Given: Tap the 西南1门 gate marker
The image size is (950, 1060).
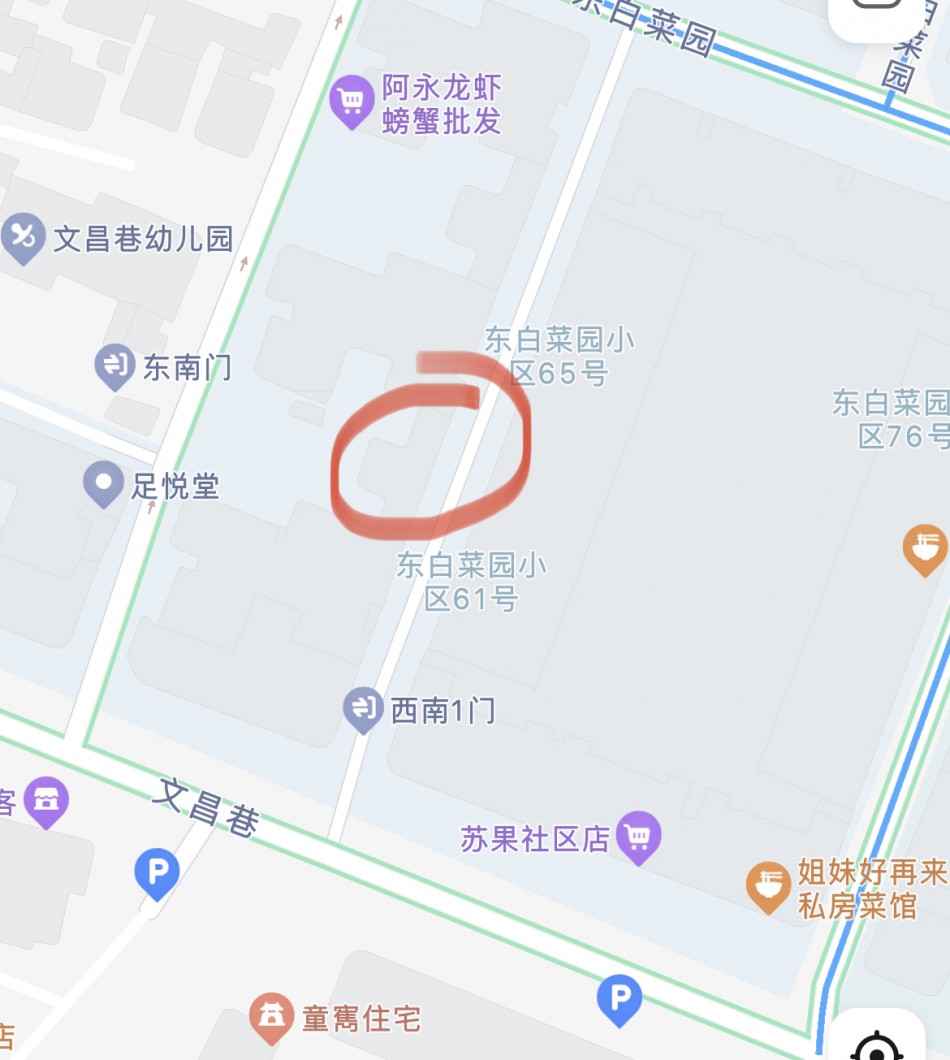Looking at the screenshot, I should coord(363,709).
